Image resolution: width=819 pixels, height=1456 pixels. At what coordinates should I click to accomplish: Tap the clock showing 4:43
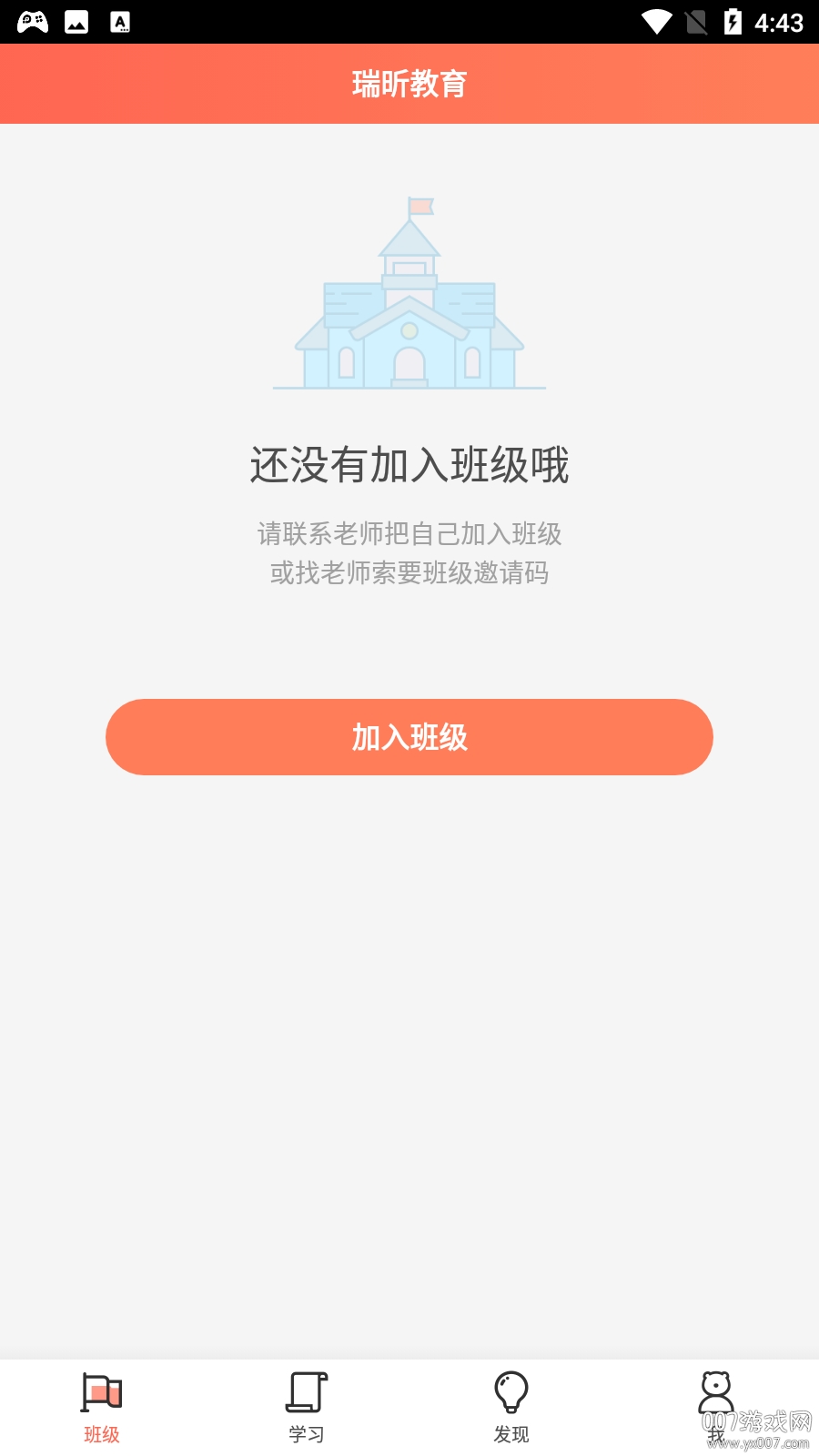pos(781,20)
